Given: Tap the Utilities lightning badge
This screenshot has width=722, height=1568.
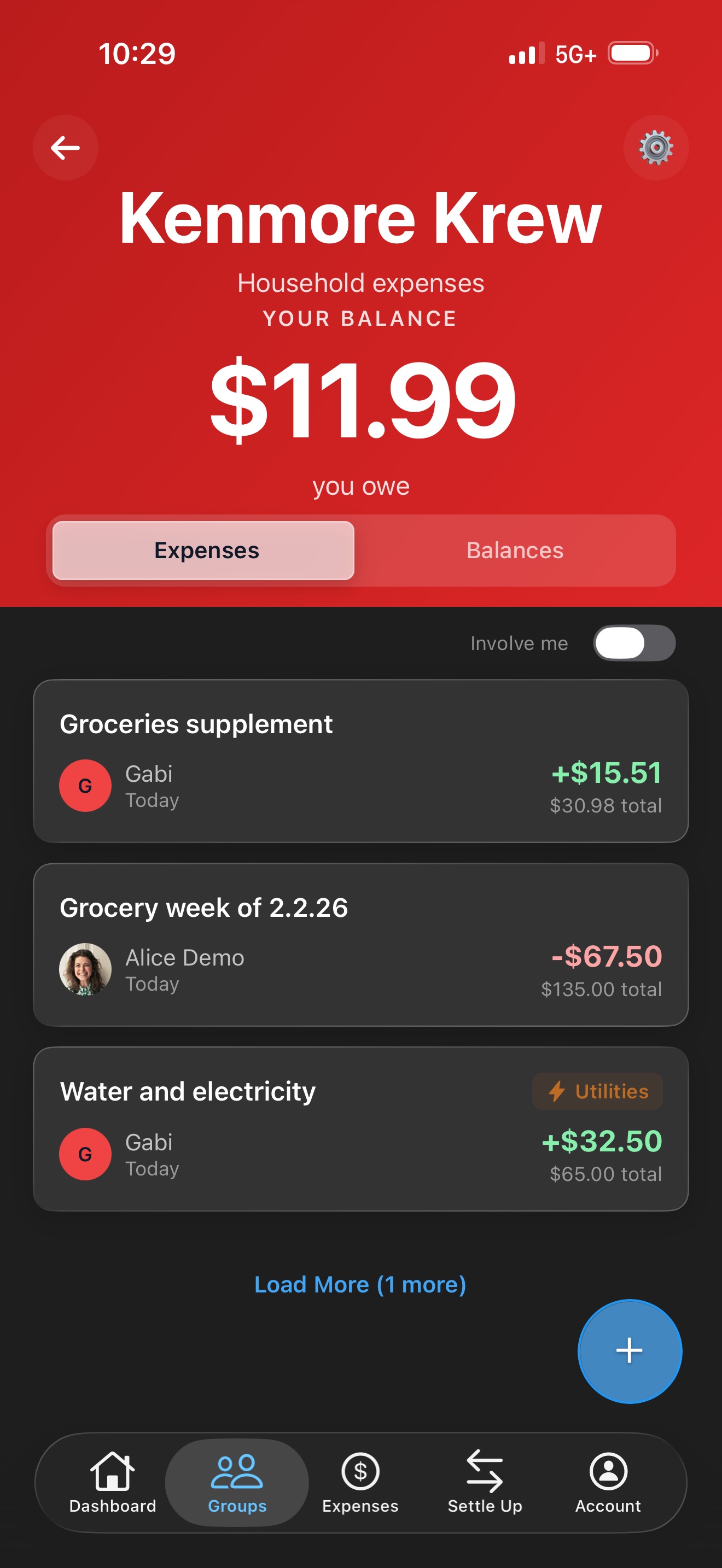Looking at the screenshot, I should (597, 1091).
